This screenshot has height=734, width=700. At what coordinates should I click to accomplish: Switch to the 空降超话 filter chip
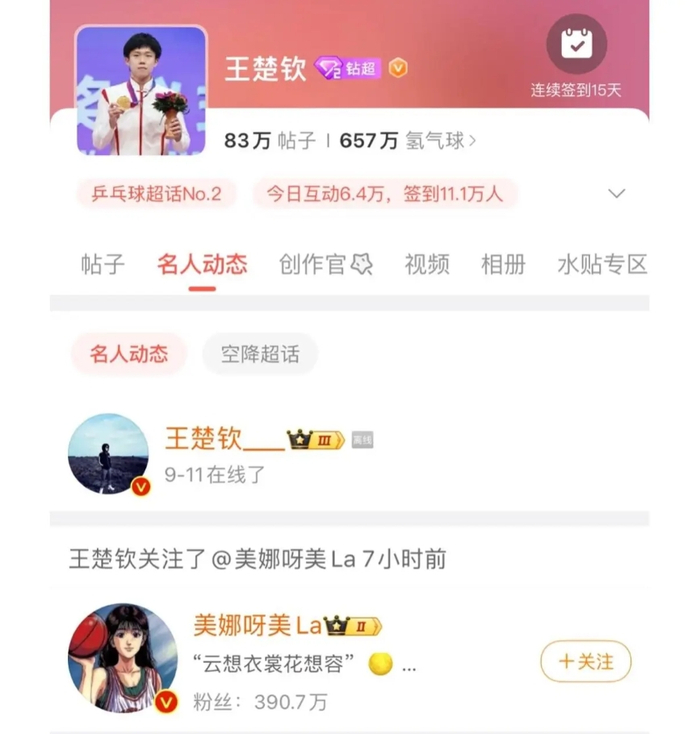[260, 354]
